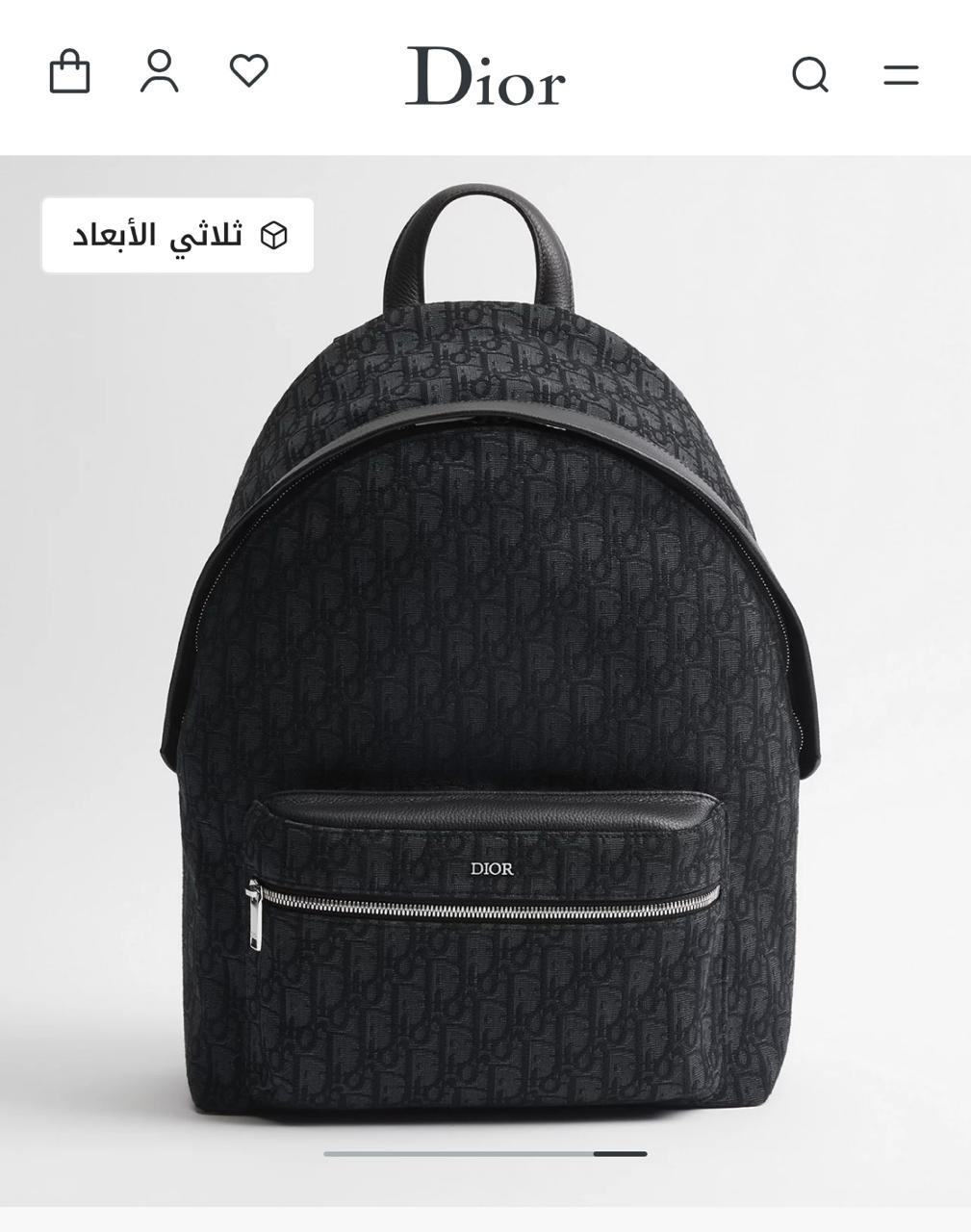This screenshot has width=971, height=1232.
Task: View the backpack in 3D (ثلاثي الأبعاد)
Action: [x=178, y=235]
